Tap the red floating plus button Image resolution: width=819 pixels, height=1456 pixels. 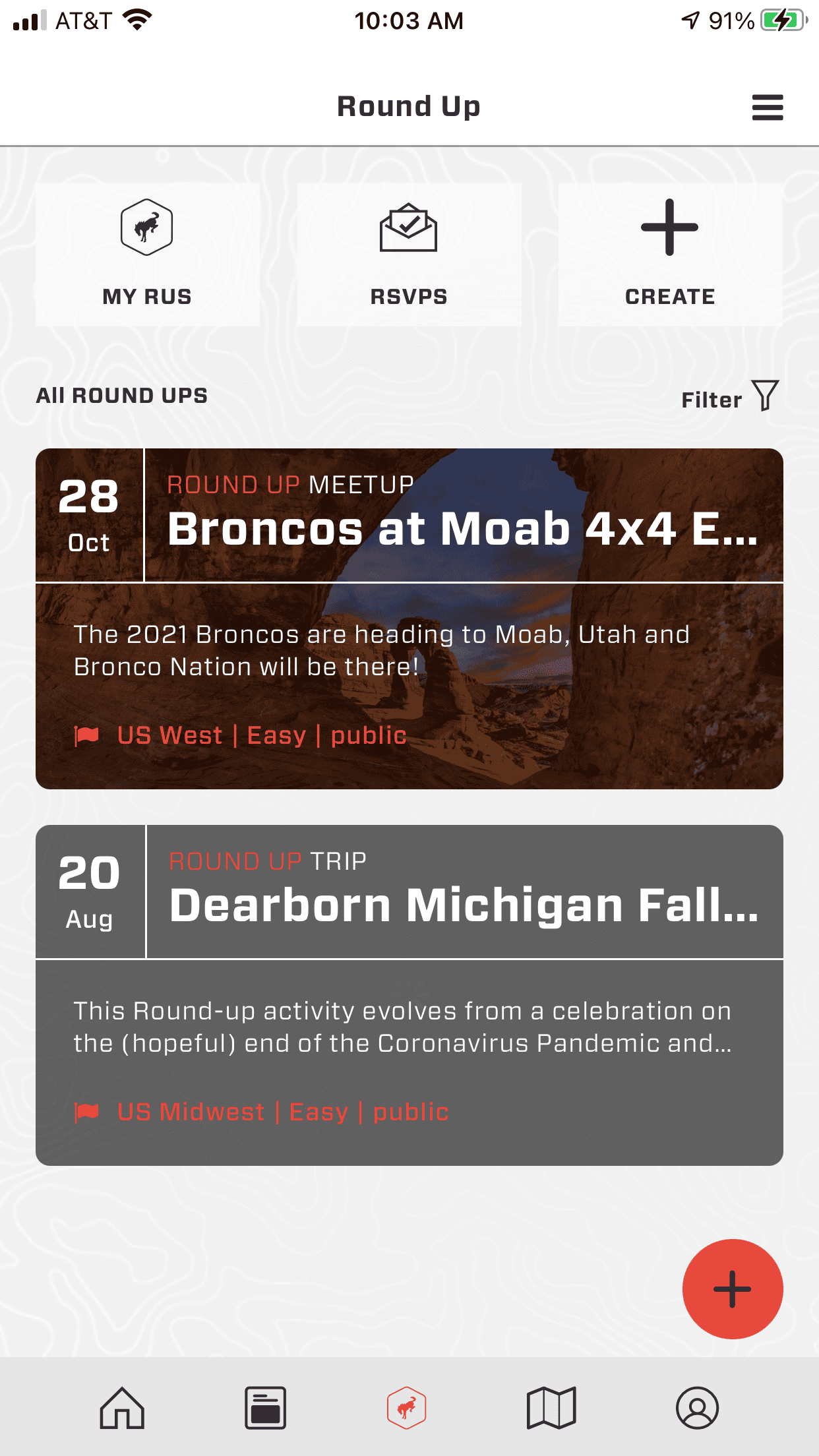(732, 1289)
